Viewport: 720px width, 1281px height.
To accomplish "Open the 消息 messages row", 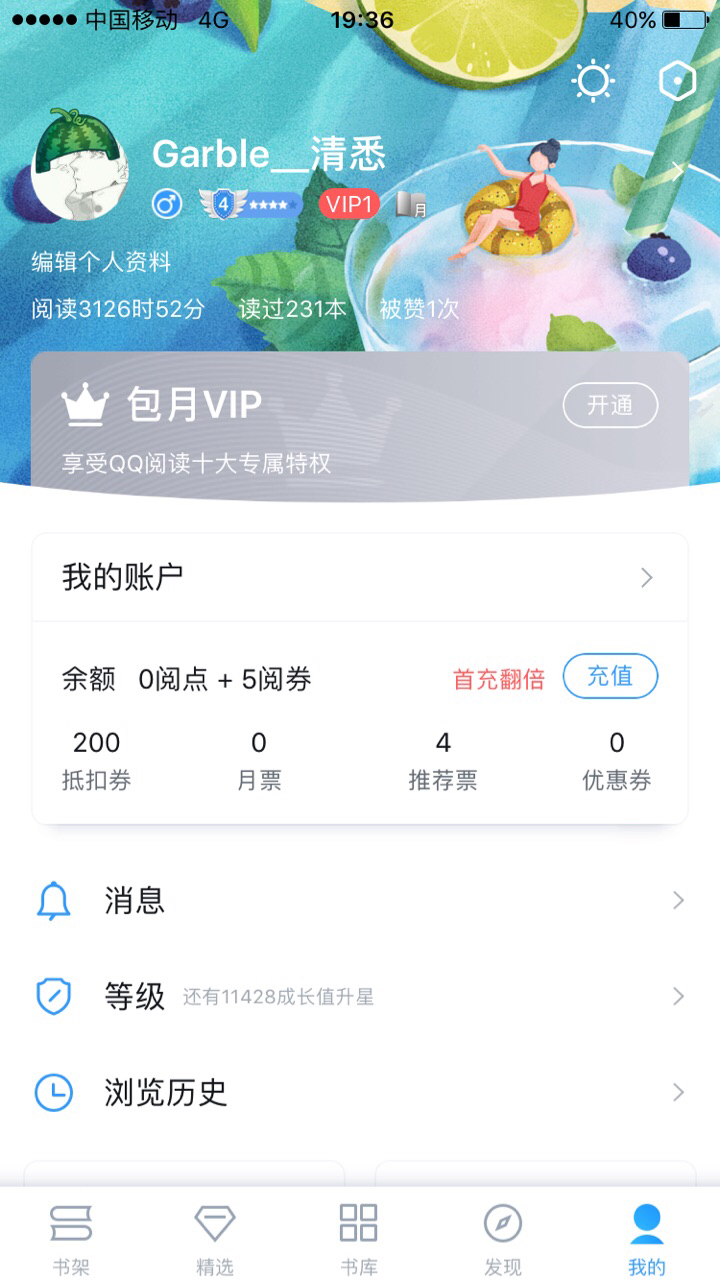I will pos(360,901).
